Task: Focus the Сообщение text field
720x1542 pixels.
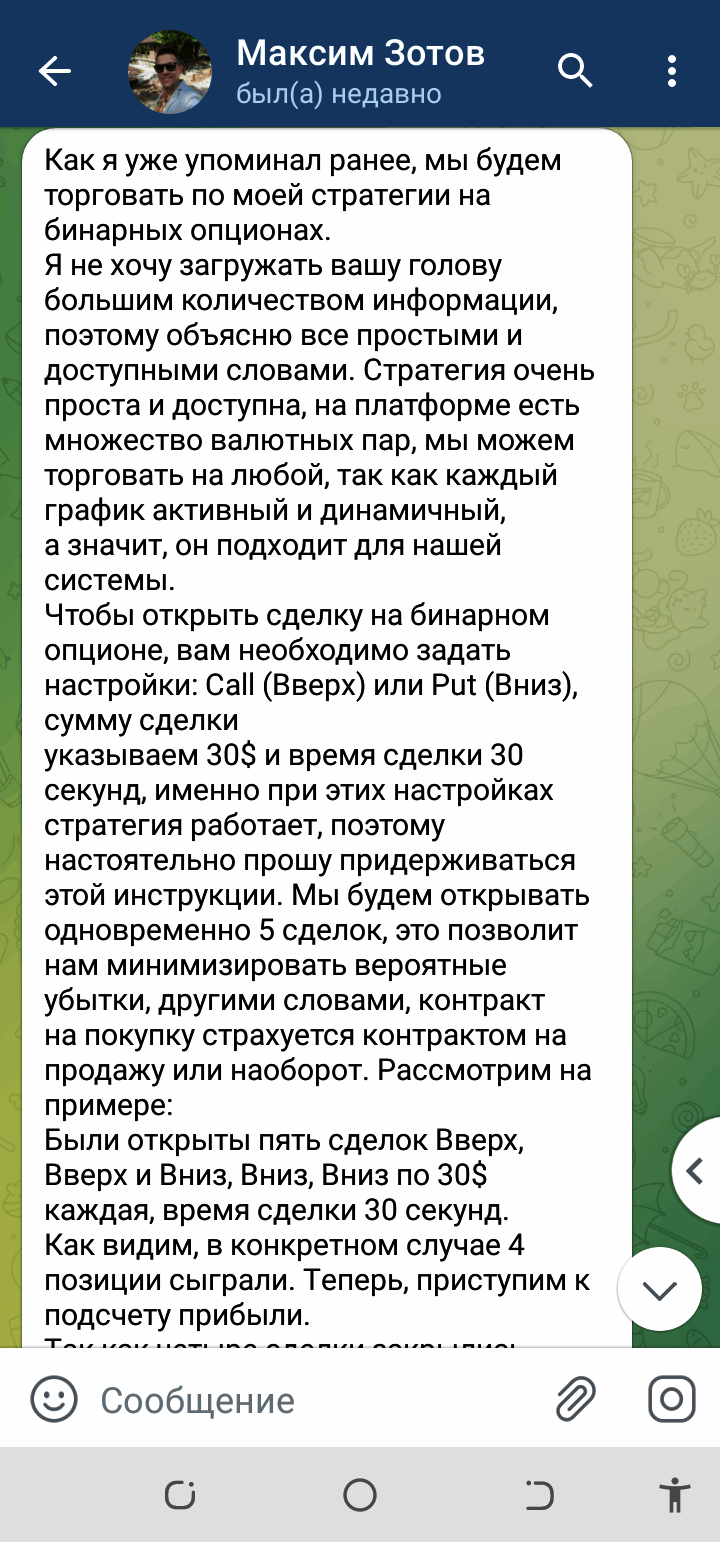Action: [x=315, y=1400]
